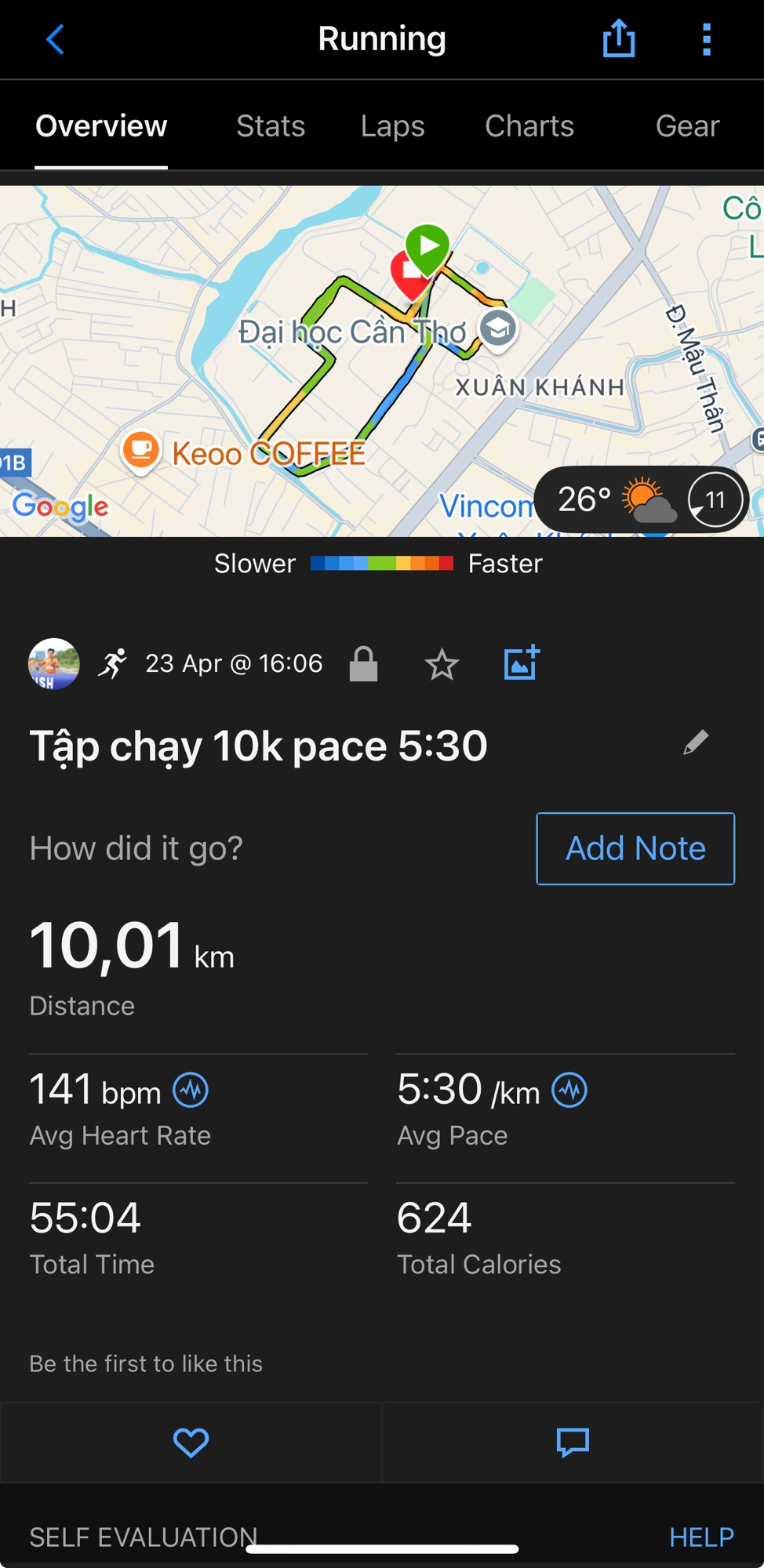Open heart rate details via the pulse icon
Image resolution: width=764 pixels, height=1568 pixels.
coord(192,1089)
